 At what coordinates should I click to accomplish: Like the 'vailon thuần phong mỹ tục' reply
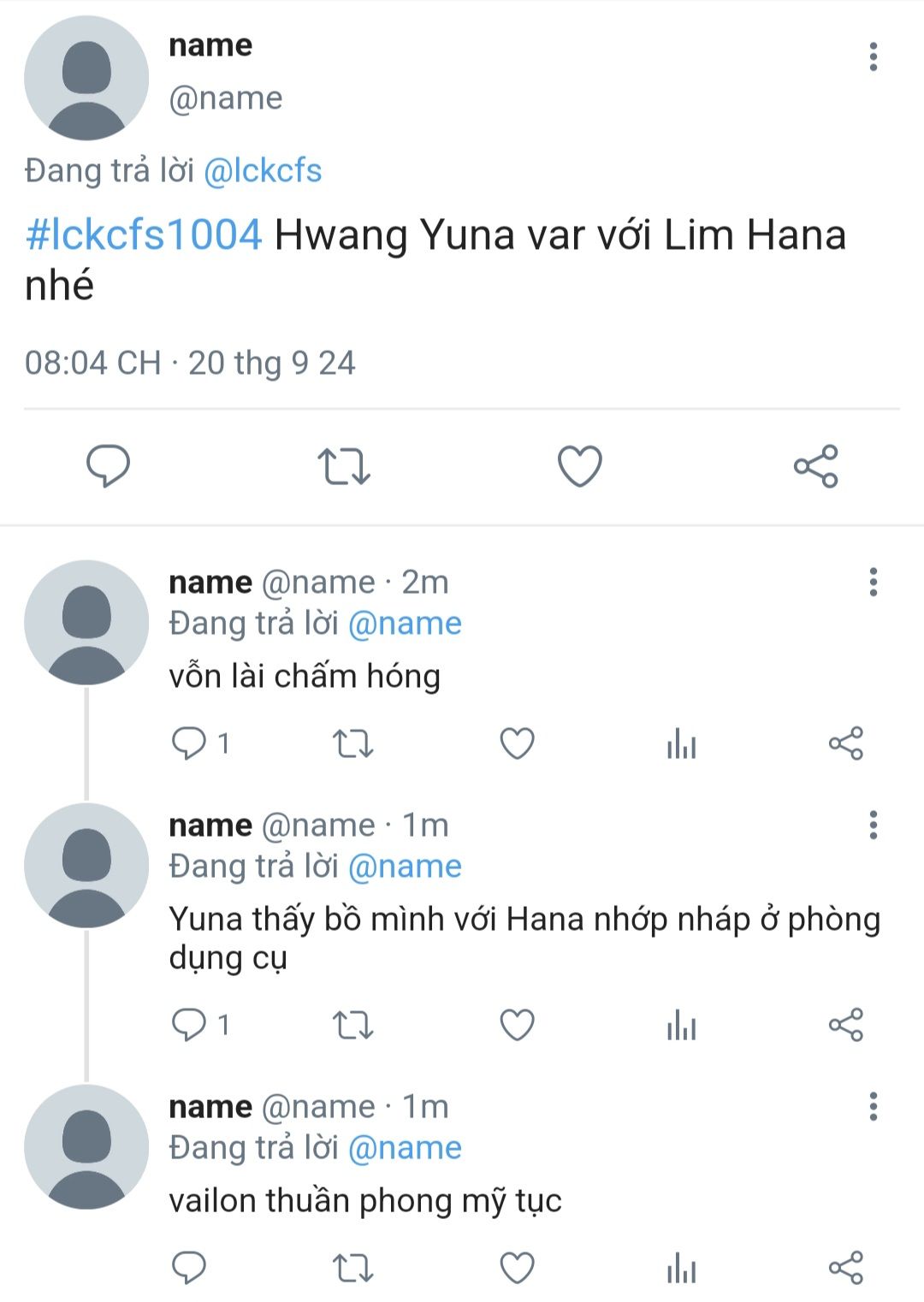tap(517, 1267)
